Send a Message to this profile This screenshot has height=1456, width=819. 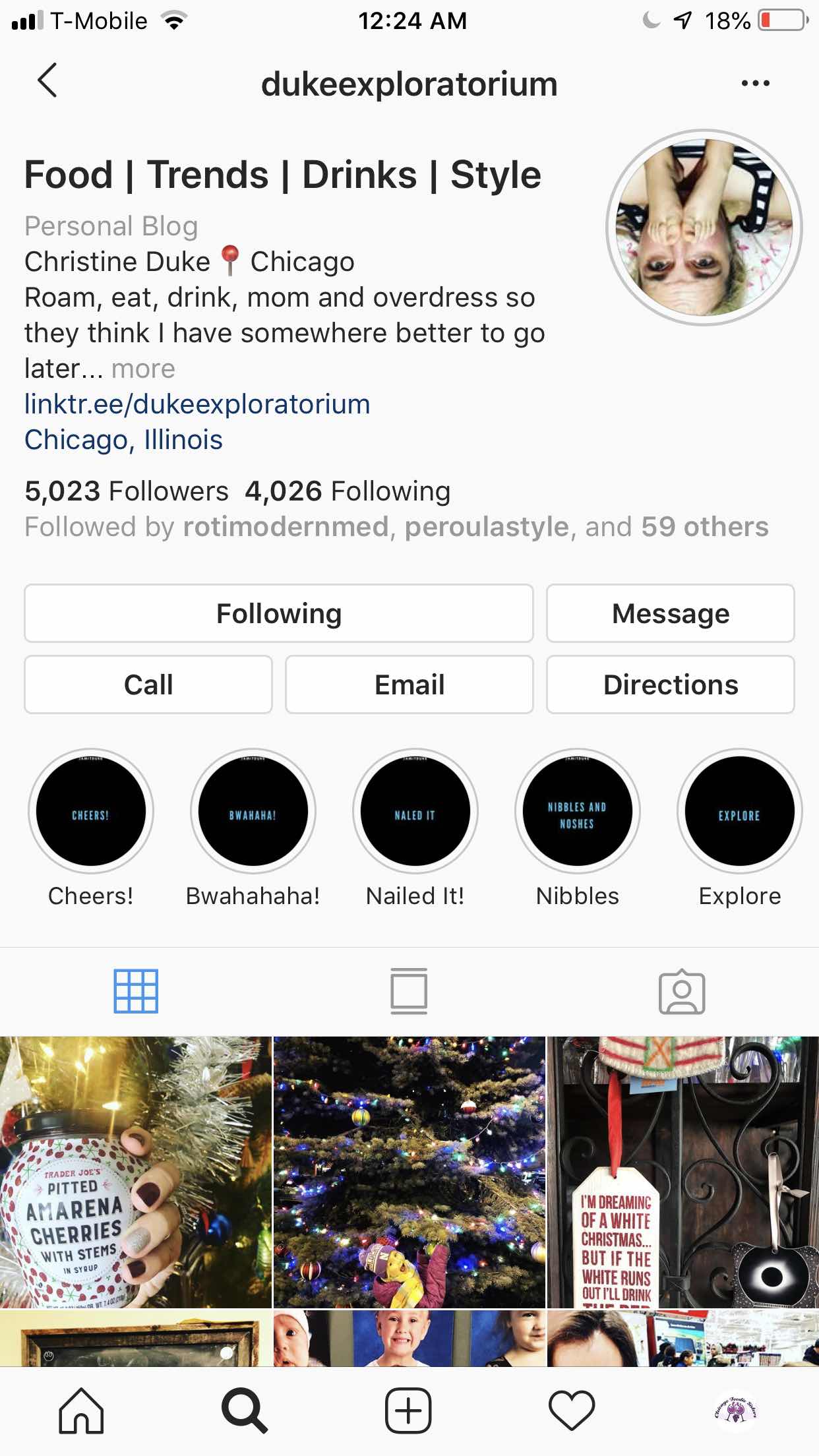click(671, 613)
